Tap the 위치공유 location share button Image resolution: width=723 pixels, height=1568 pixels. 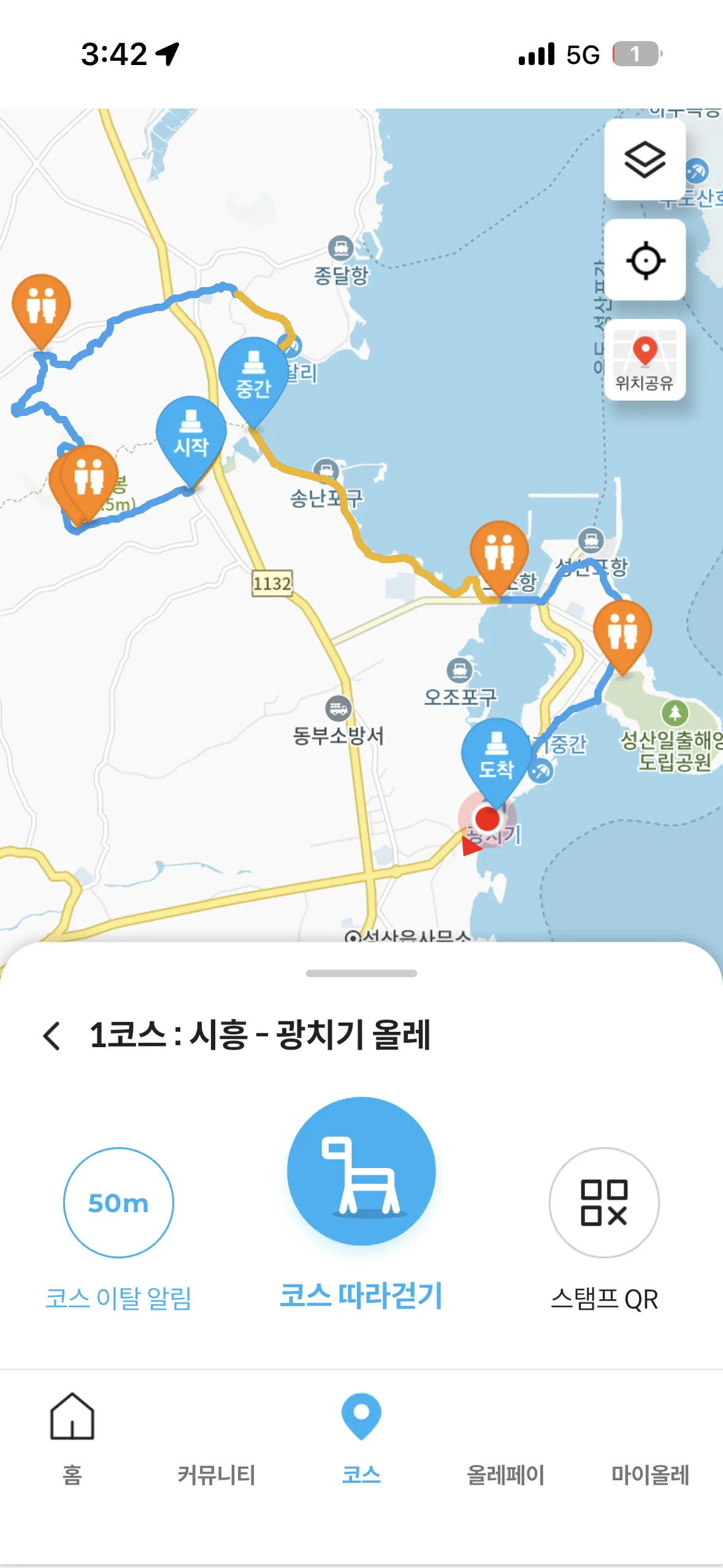pos(645,360)
